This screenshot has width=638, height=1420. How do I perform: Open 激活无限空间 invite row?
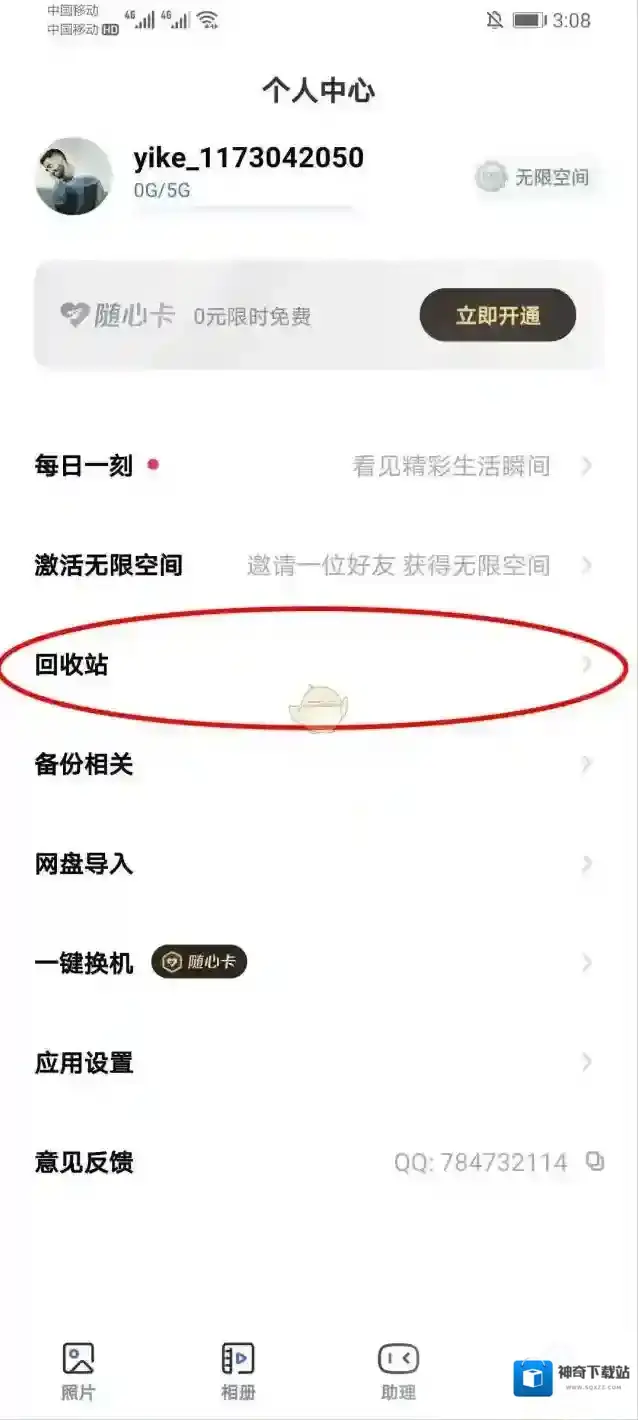pos(318,565)
